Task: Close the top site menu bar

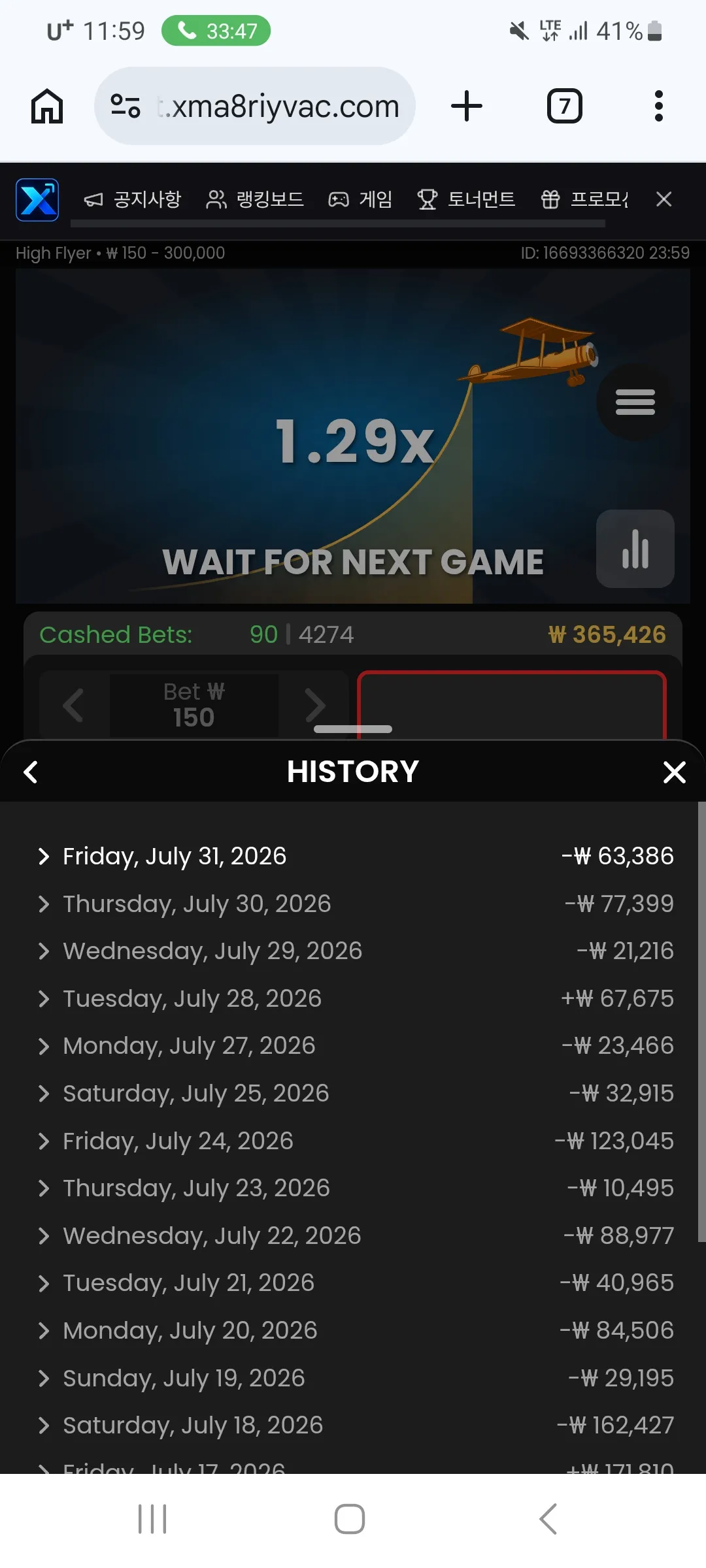Action: pyautogui.click(x=664, y=199)
